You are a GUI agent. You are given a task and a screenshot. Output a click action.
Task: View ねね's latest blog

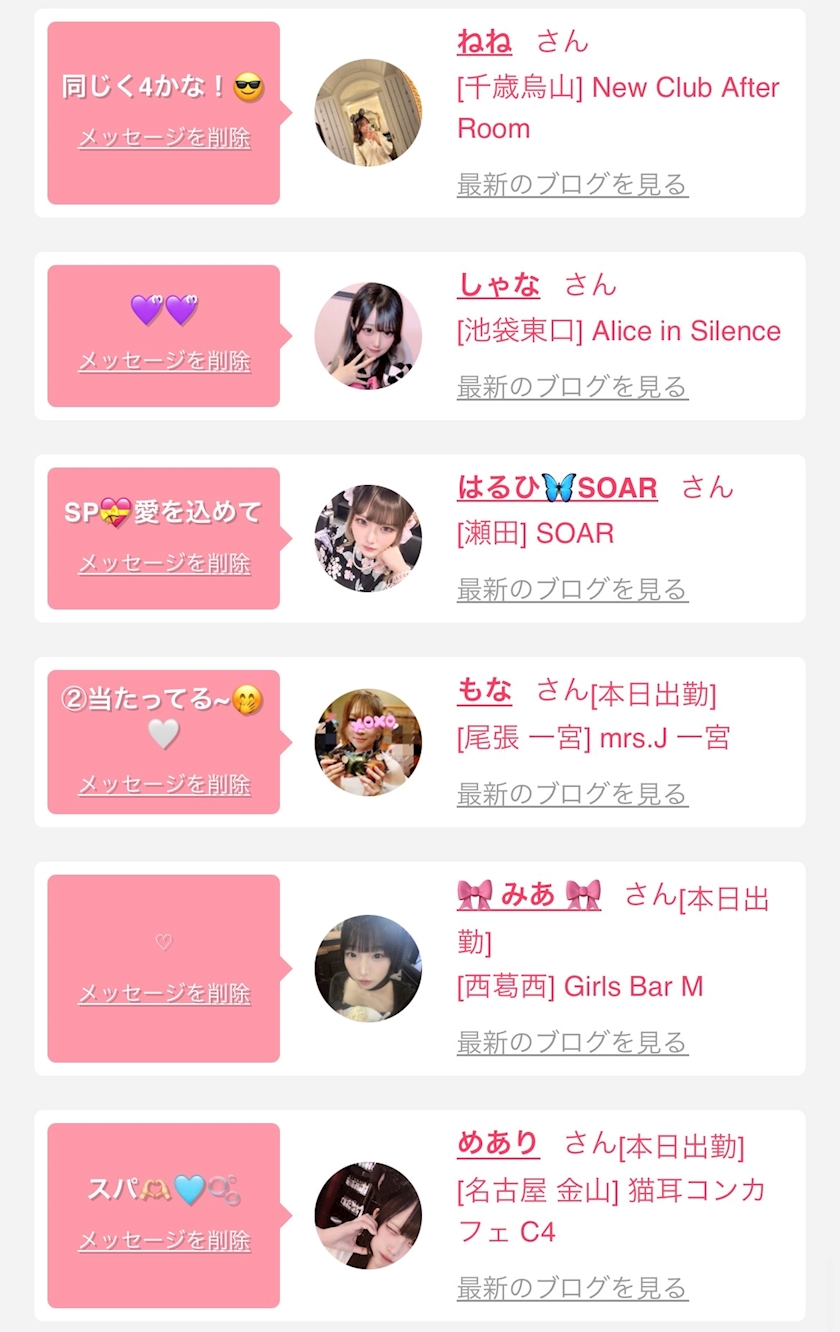click(x=572, y=184)
